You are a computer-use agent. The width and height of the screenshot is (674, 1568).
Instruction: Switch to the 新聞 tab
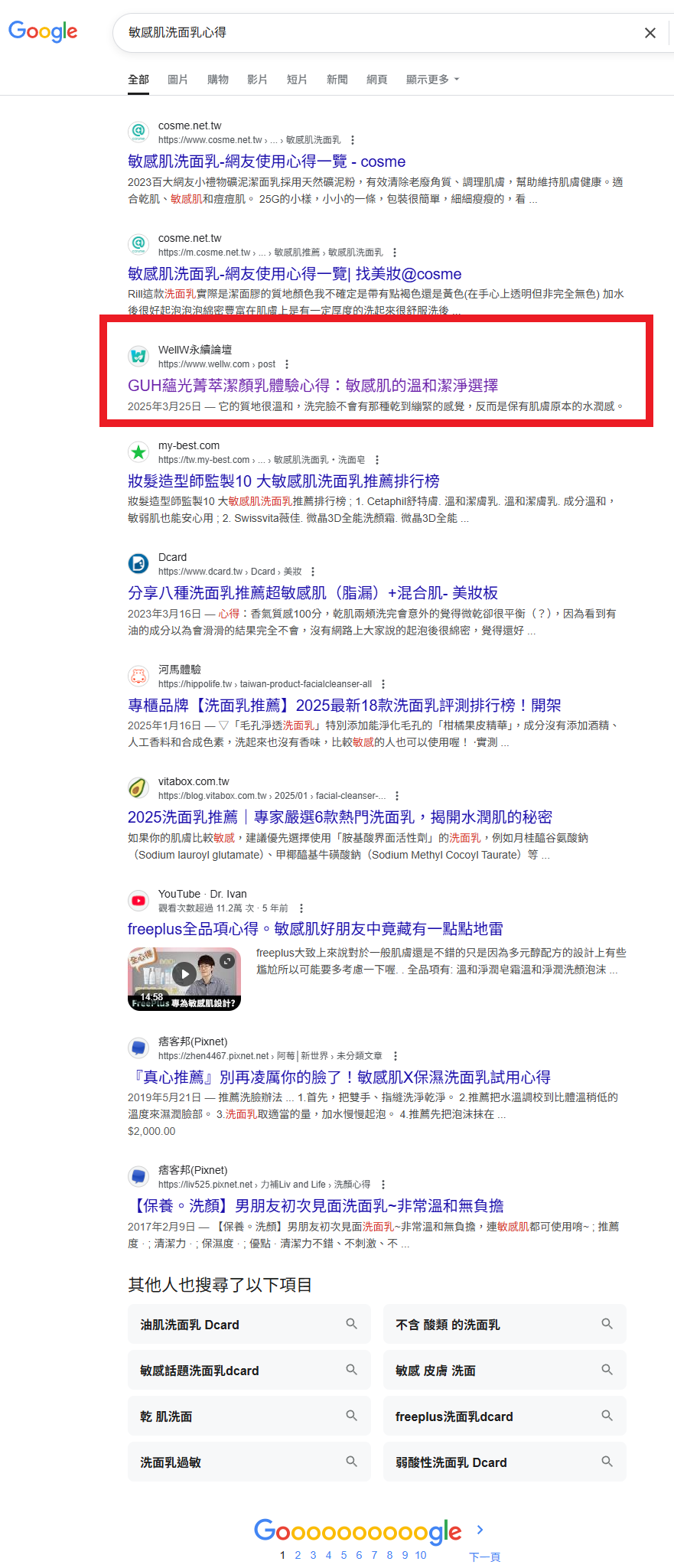pyautogui.click(x=337, y=80)
